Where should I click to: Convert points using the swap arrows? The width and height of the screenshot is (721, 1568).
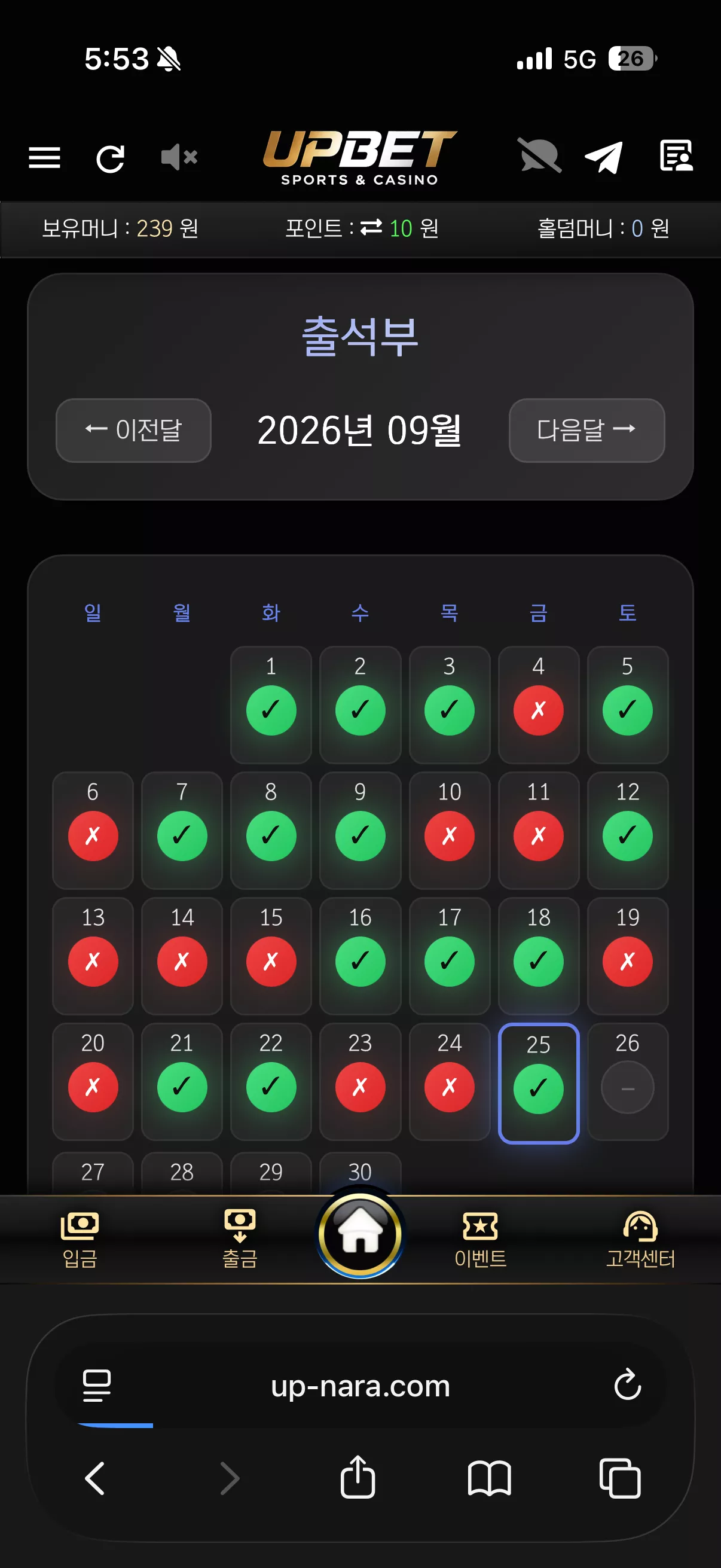coord(371,227)
